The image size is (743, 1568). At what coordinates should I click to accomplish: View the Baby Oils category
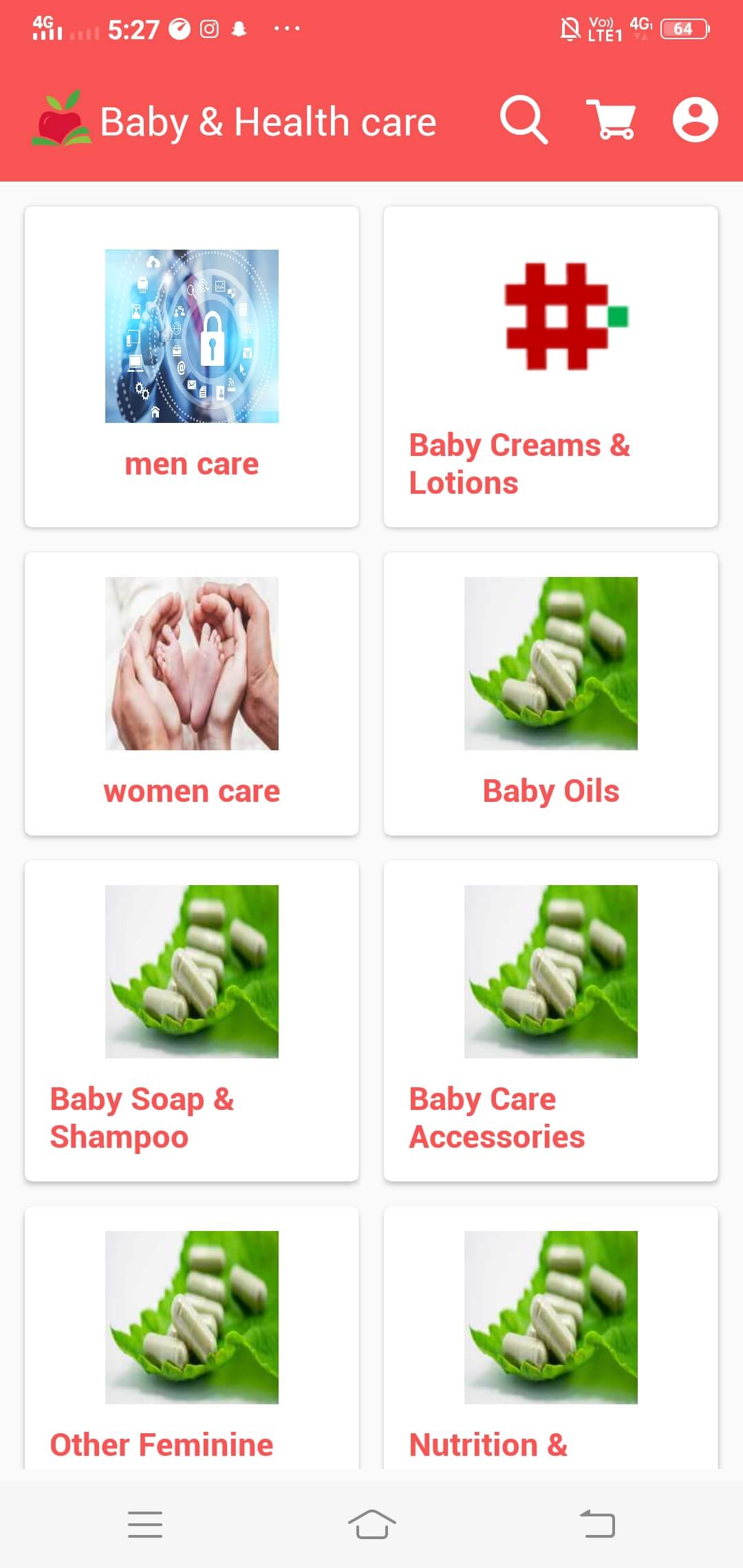tap(551, 694)
